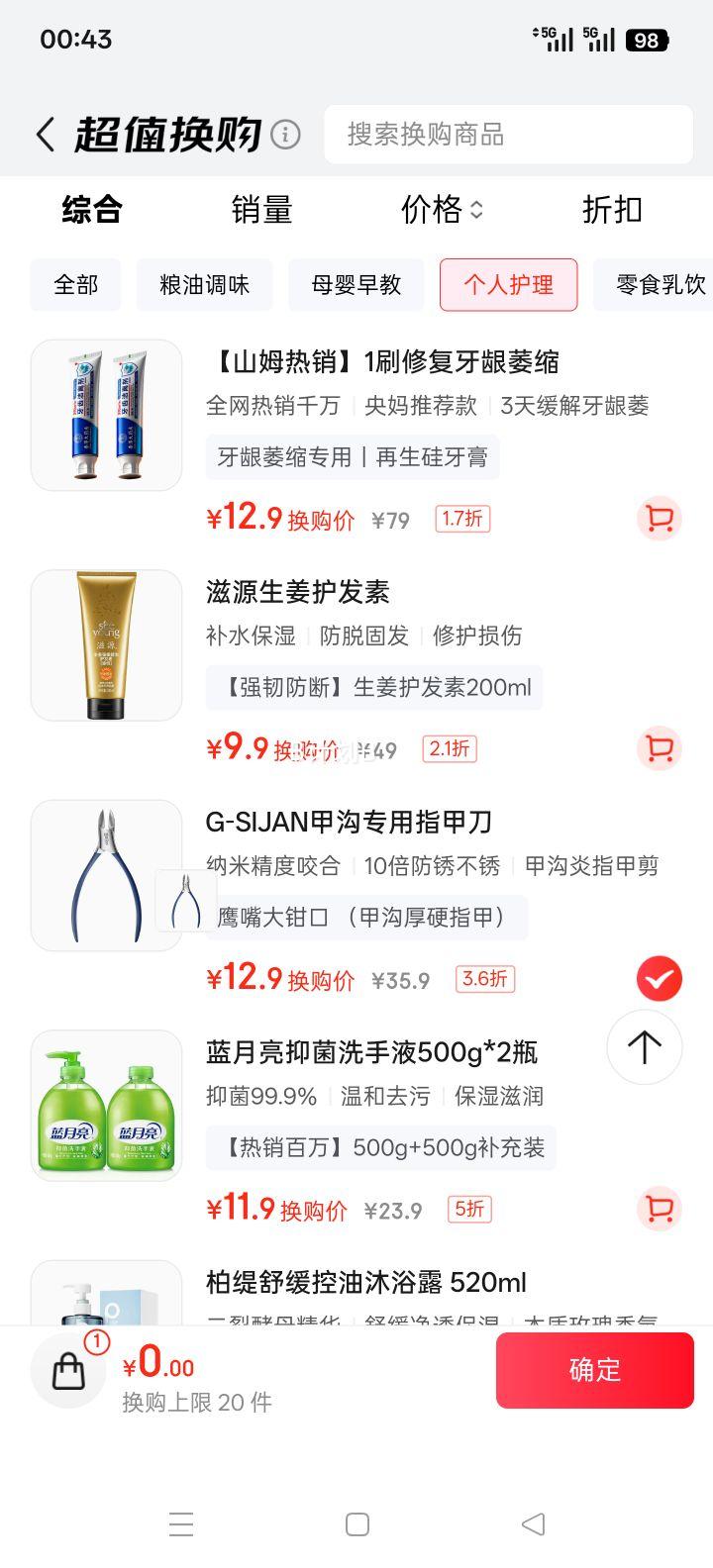The height and width of the screenshot is (1568, 713).
Task: Tap the 搜索换购商品 search field
Action: 508,135
